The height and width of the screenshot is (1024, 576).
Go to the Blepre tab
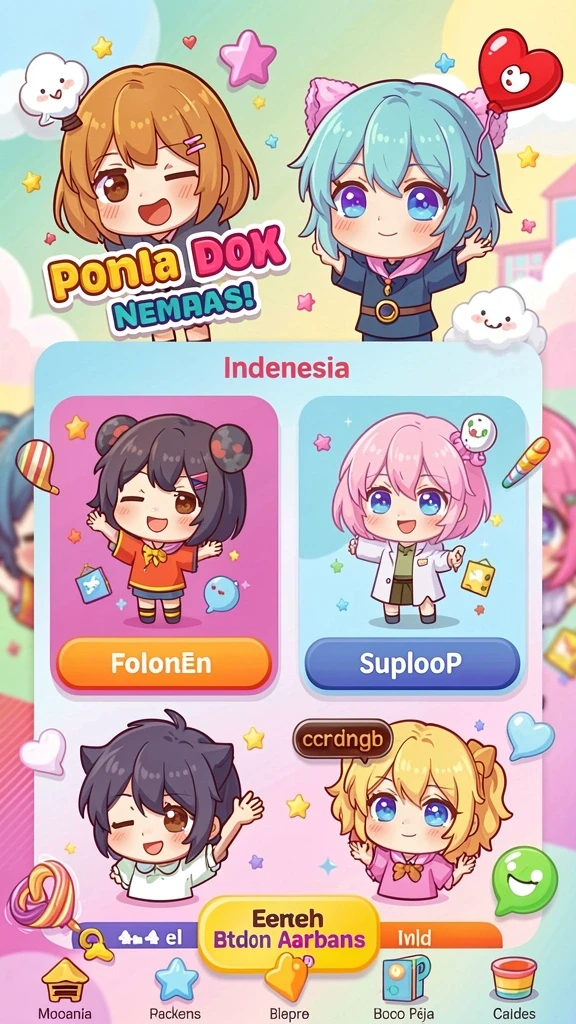click(288, 989)
